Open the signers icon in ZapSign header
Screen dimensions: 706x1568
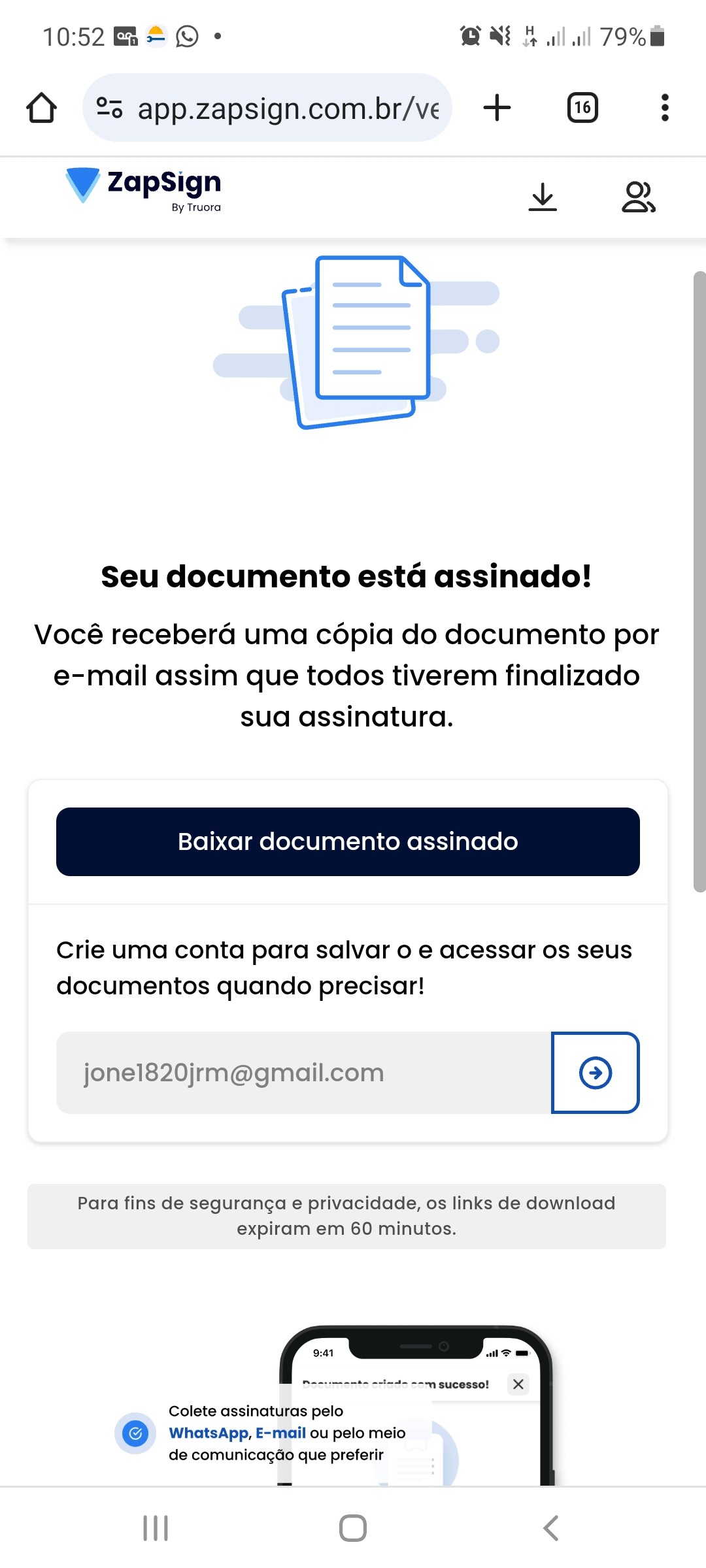(638, 197)
